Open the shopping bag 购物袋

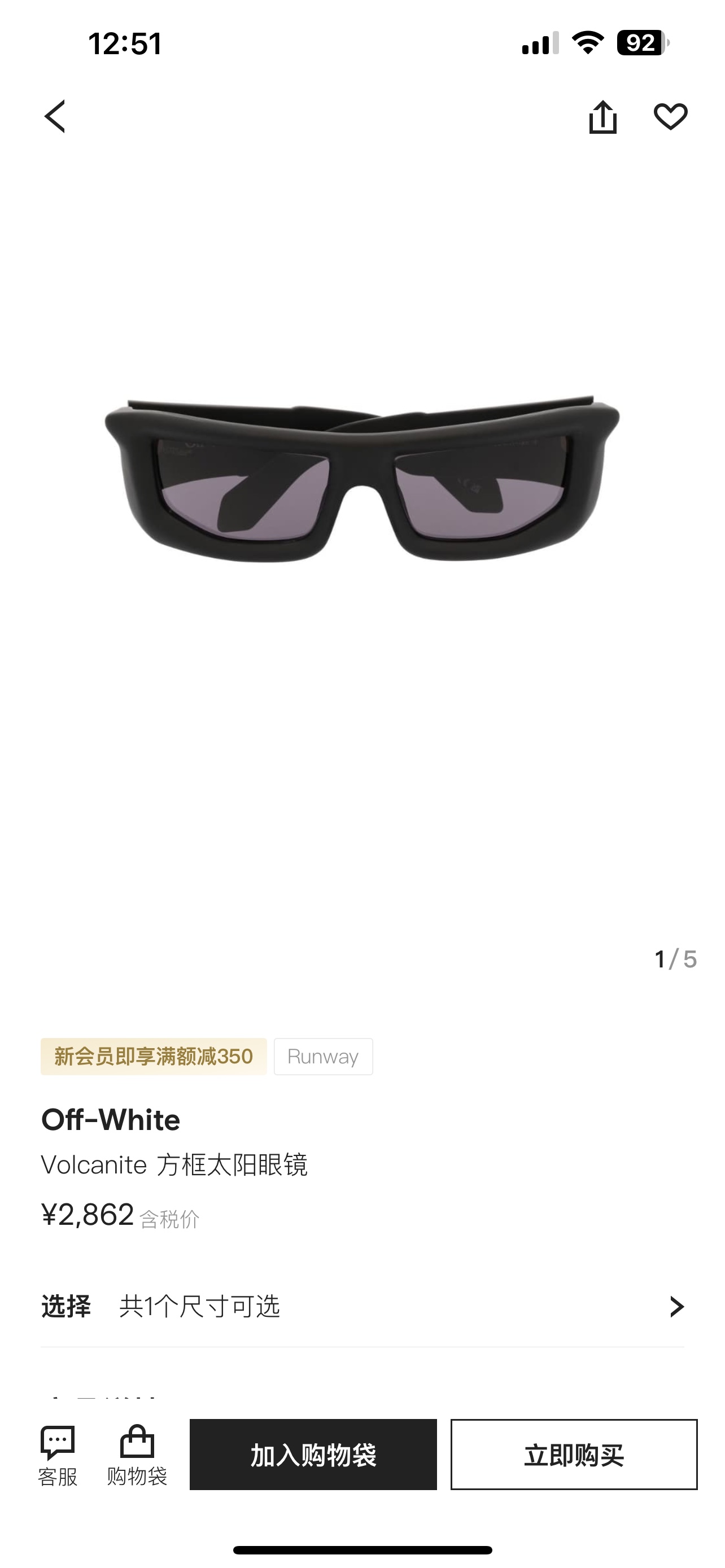(x=137, y=1456)
